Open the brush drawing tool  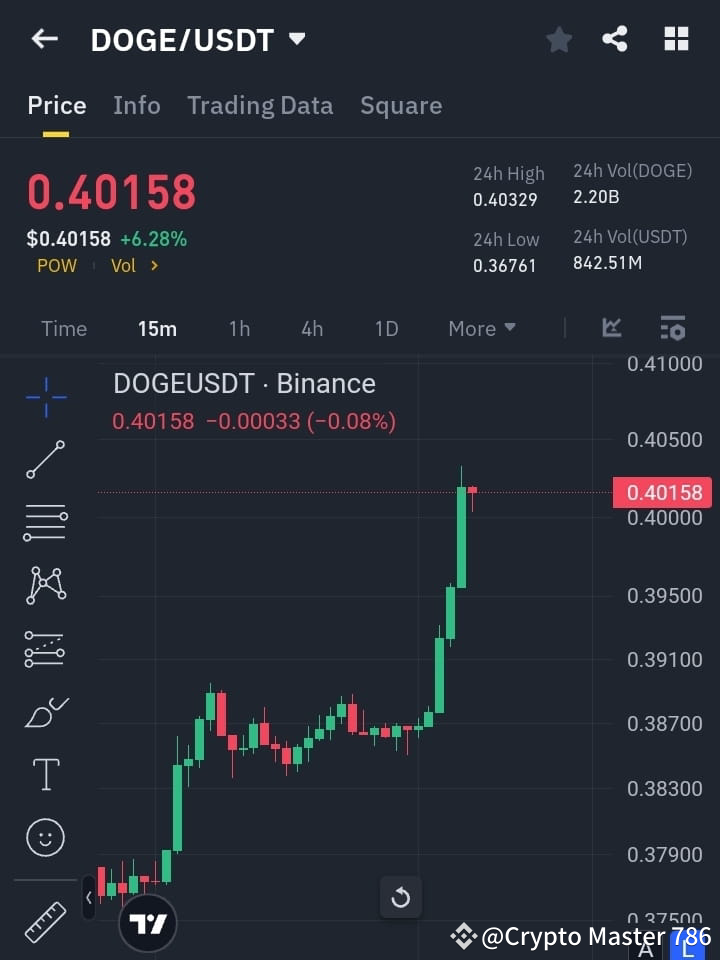pos(44,711)
